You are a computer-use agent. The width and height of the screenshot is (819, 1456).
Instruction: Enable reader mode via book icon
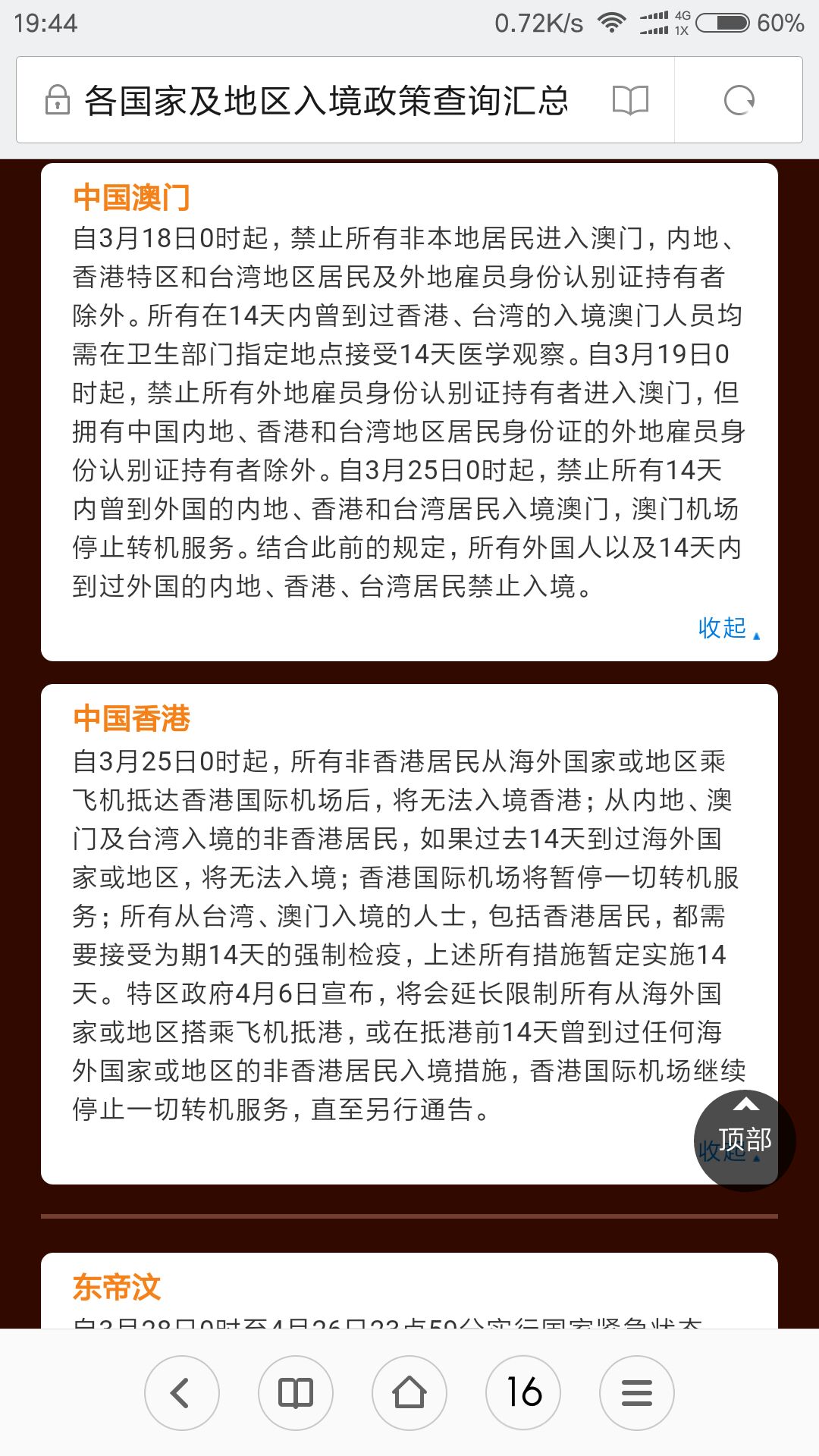[630, 100]
